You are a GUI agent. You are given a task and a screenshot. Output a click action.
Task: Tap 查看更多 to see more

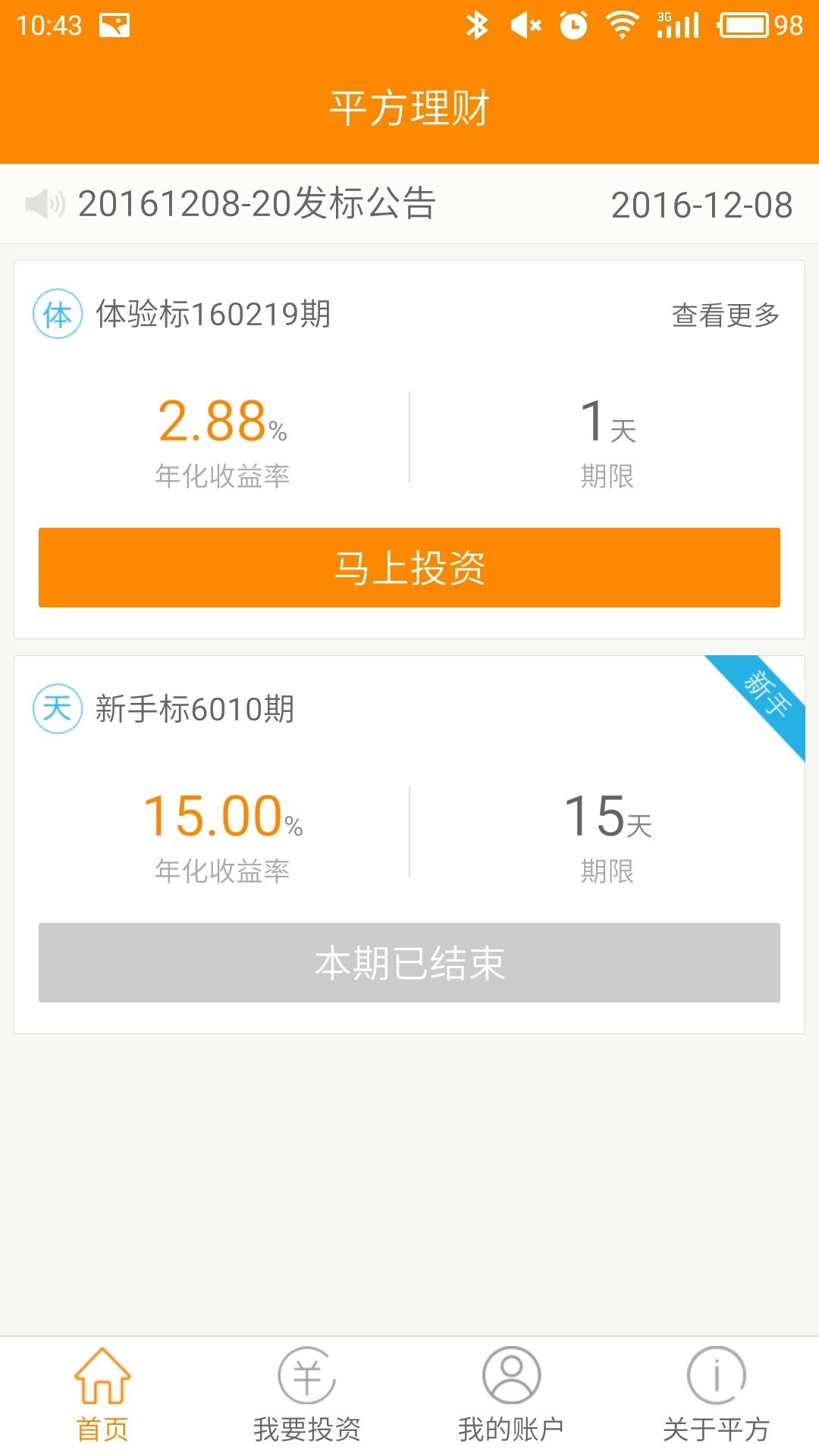(725, 315)
